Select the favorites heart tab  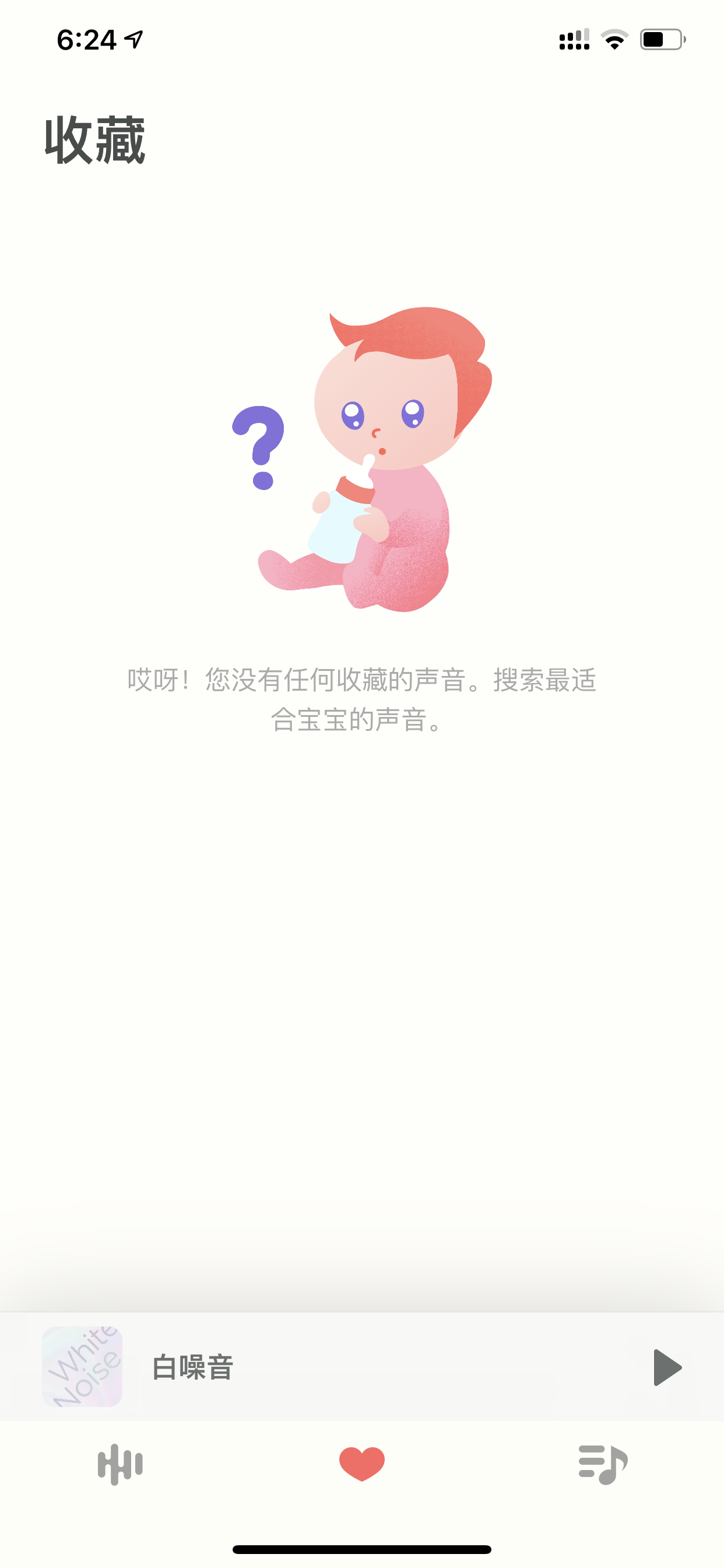(x=362, y=1464)
